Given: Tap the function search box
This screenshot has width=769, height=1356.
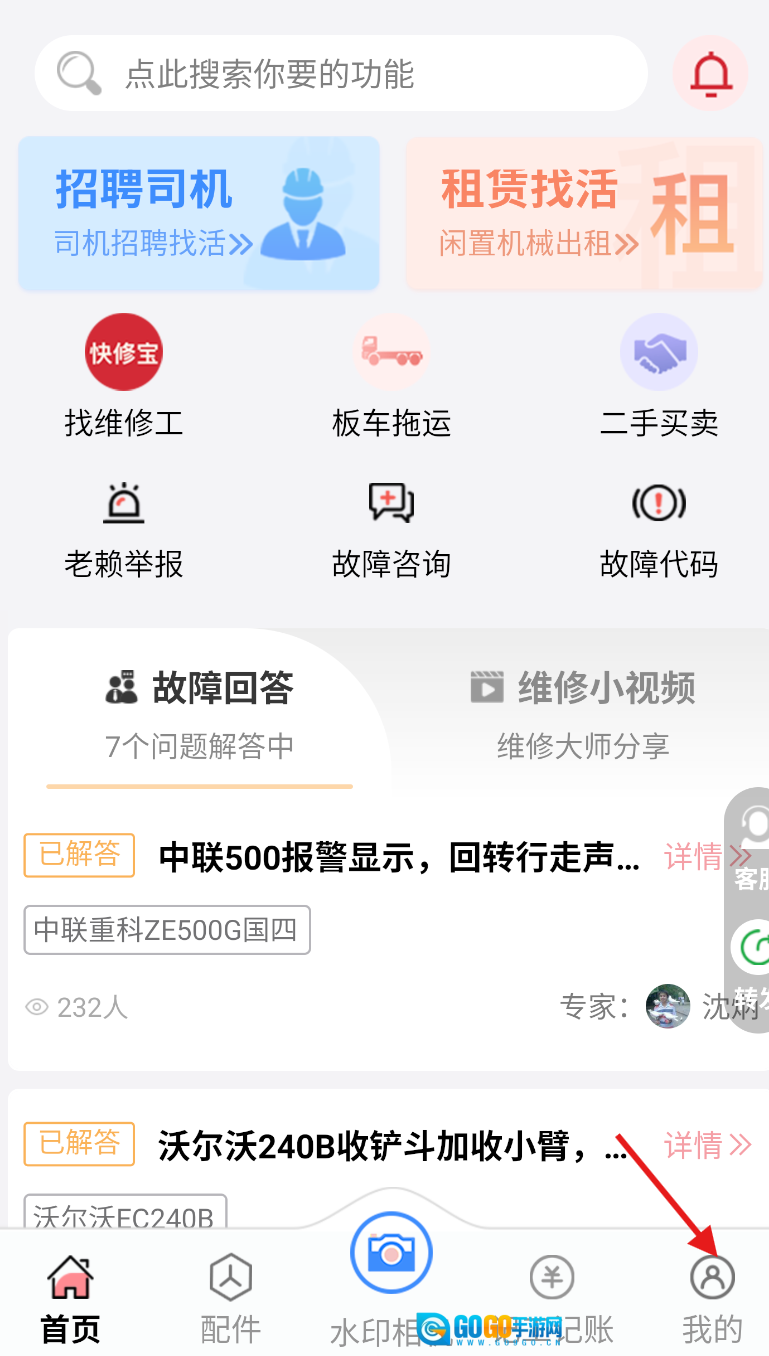Looking at the screenshot, I should [340, 74].
